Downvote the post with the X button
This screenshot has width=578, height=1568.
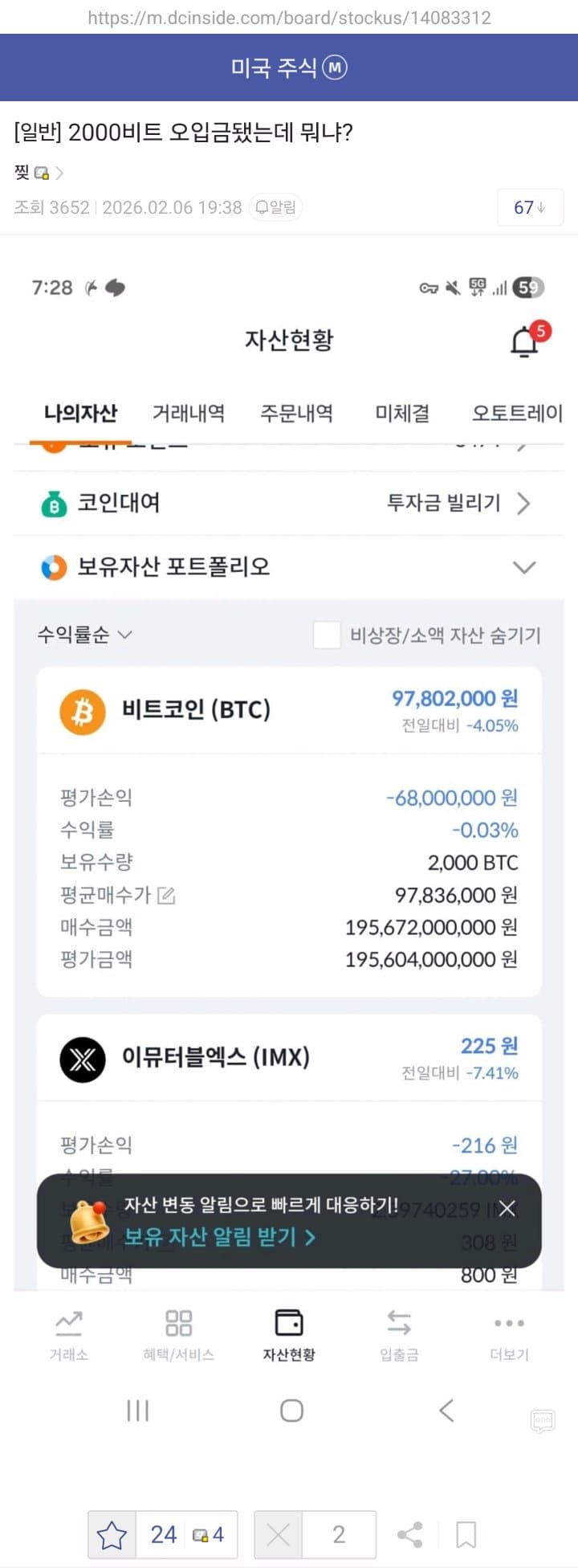[x=278, y=1535]
